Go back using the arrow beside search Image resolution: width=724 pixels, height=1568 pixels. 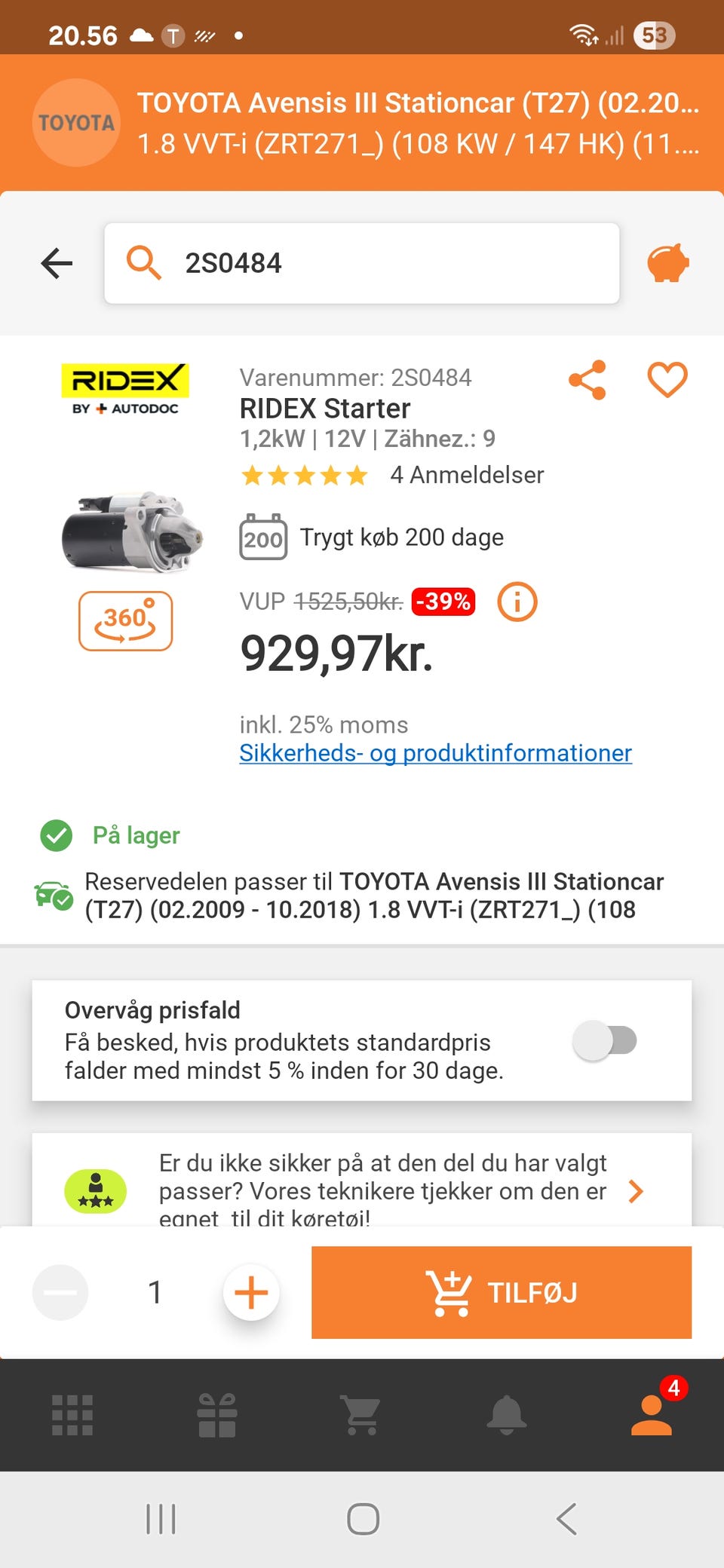point(57,263)
